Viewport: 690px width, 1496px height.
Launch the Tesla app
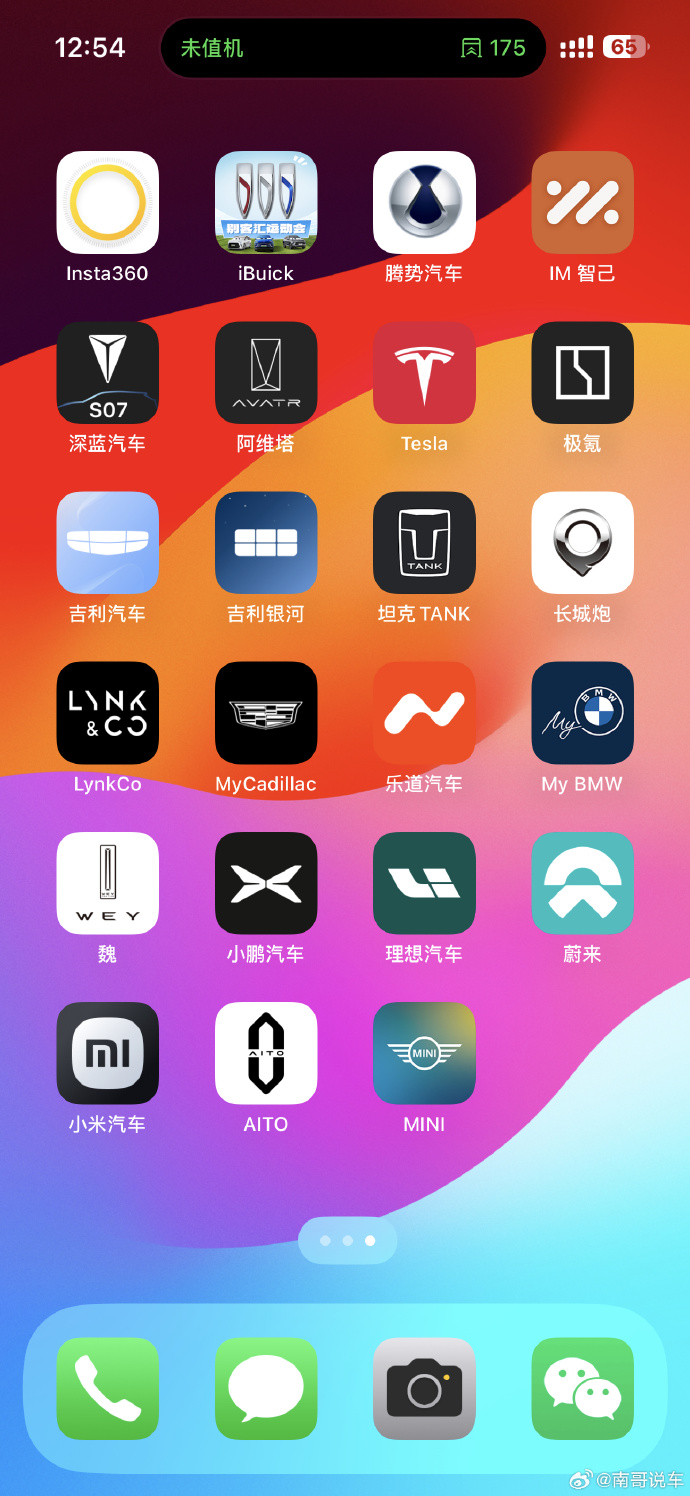(x=424, y=373)
